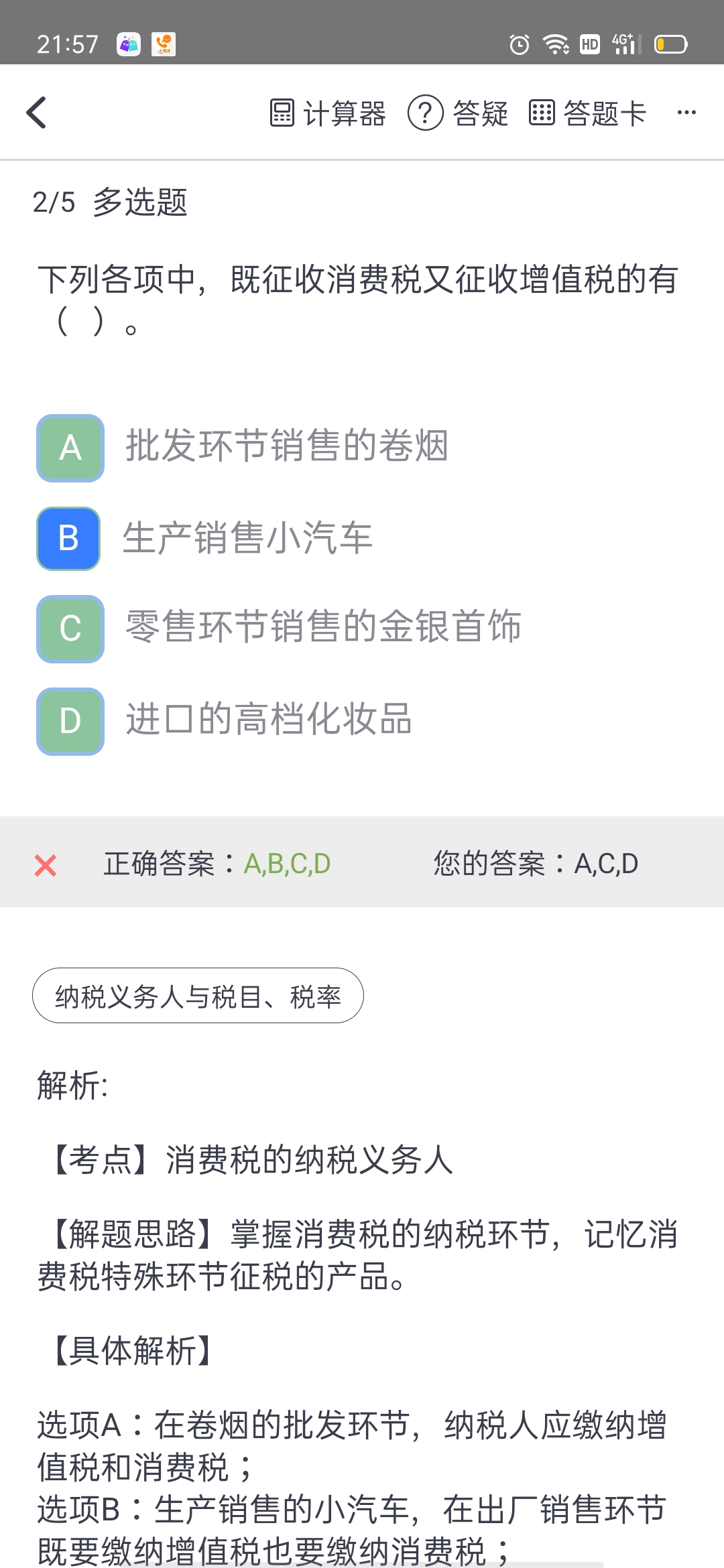Go back to the previous page
This screenshot has width=724, height=1568.
tap(37, 113)
